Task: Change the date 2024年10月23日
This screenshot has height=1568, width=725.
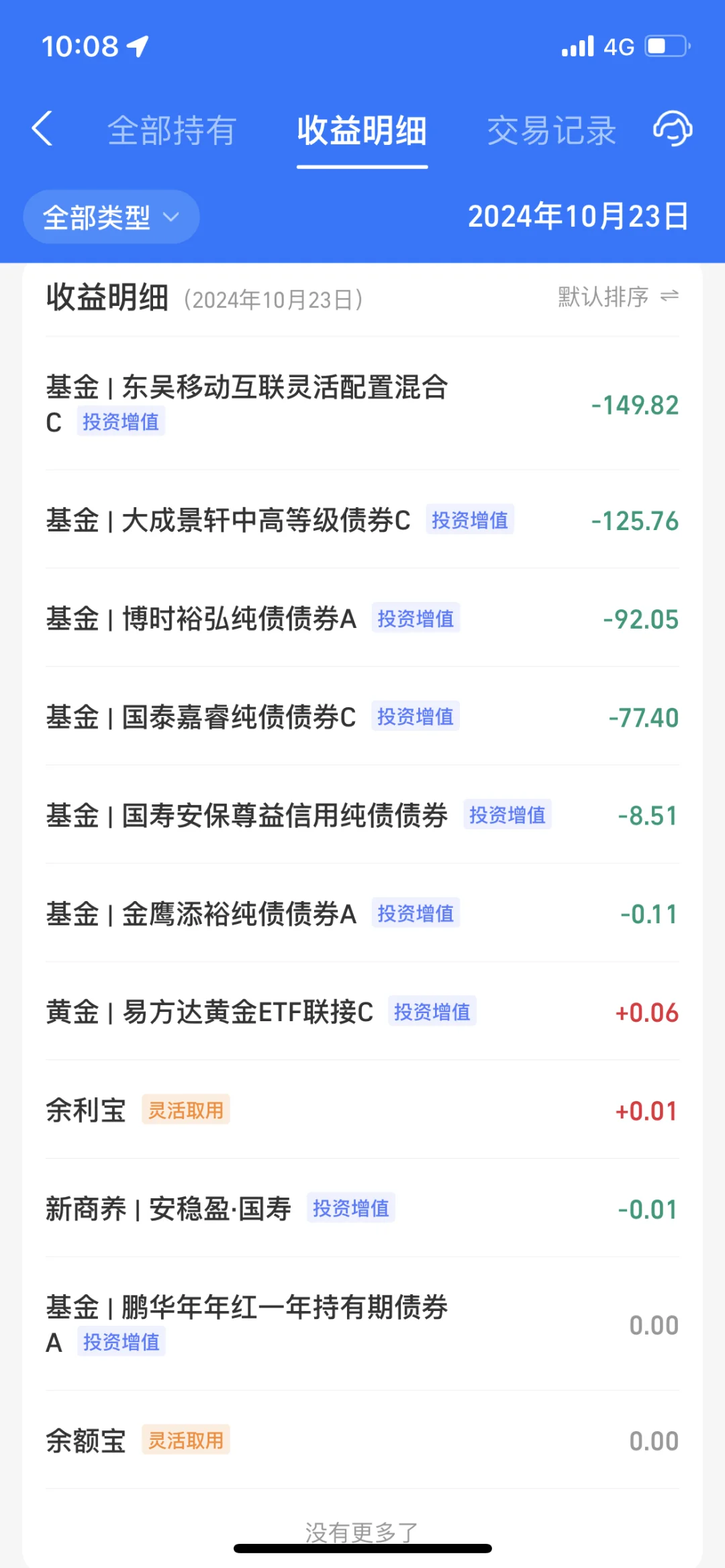Action: click(x=578, y=216)
